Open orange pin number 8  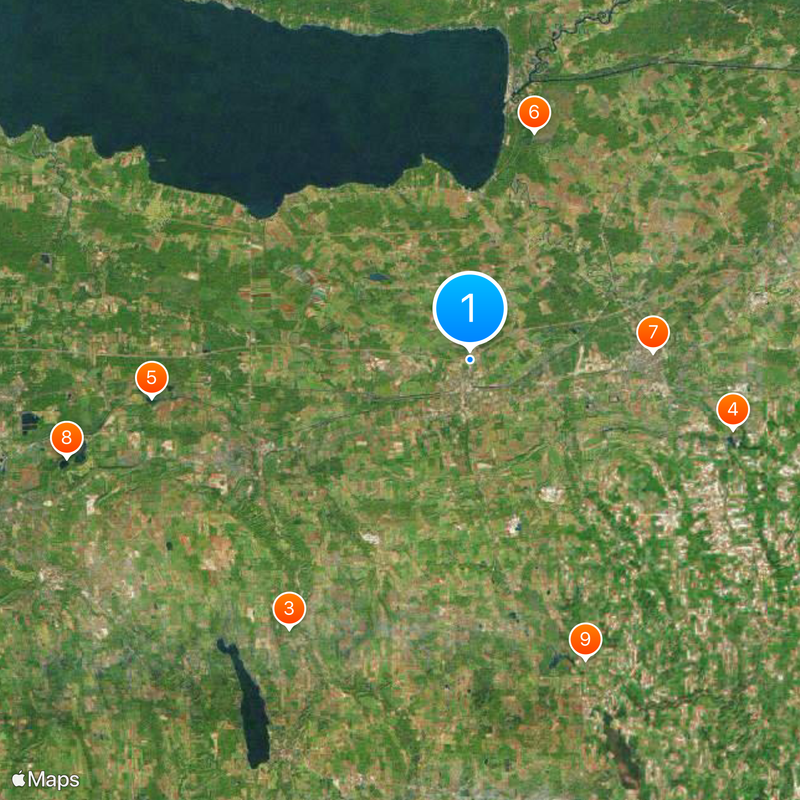pyautogui.click(x=67, y=437)
